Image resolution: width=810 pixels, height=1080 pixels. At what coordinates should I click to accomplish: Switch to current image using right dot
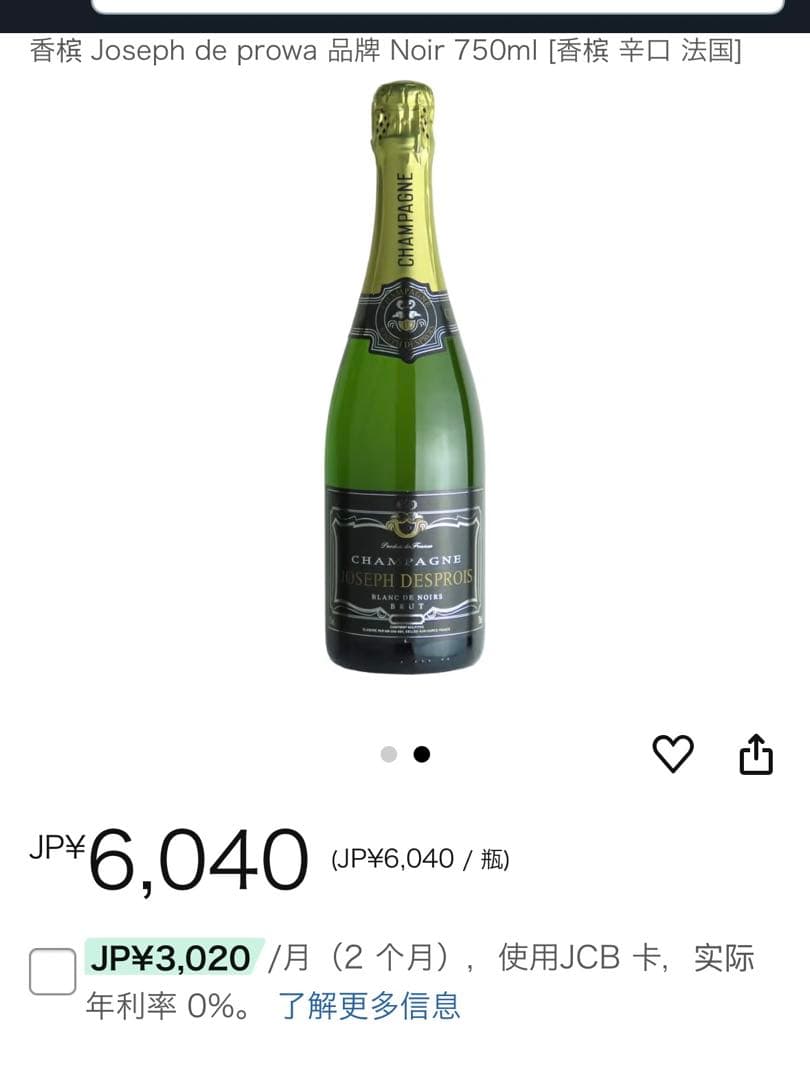pyautogui.click(x=421, y=753)
